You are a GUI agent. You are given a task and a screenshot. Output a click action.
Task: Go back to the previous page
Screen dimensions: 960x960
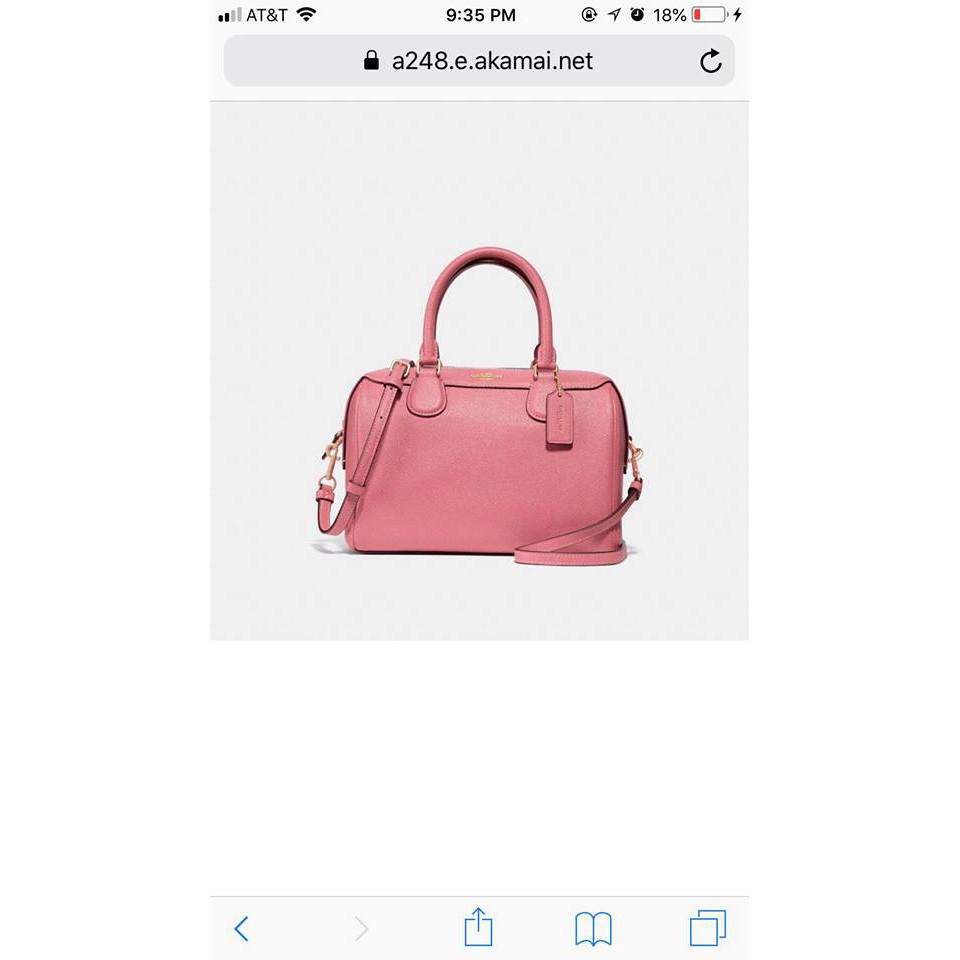(241, 928)
